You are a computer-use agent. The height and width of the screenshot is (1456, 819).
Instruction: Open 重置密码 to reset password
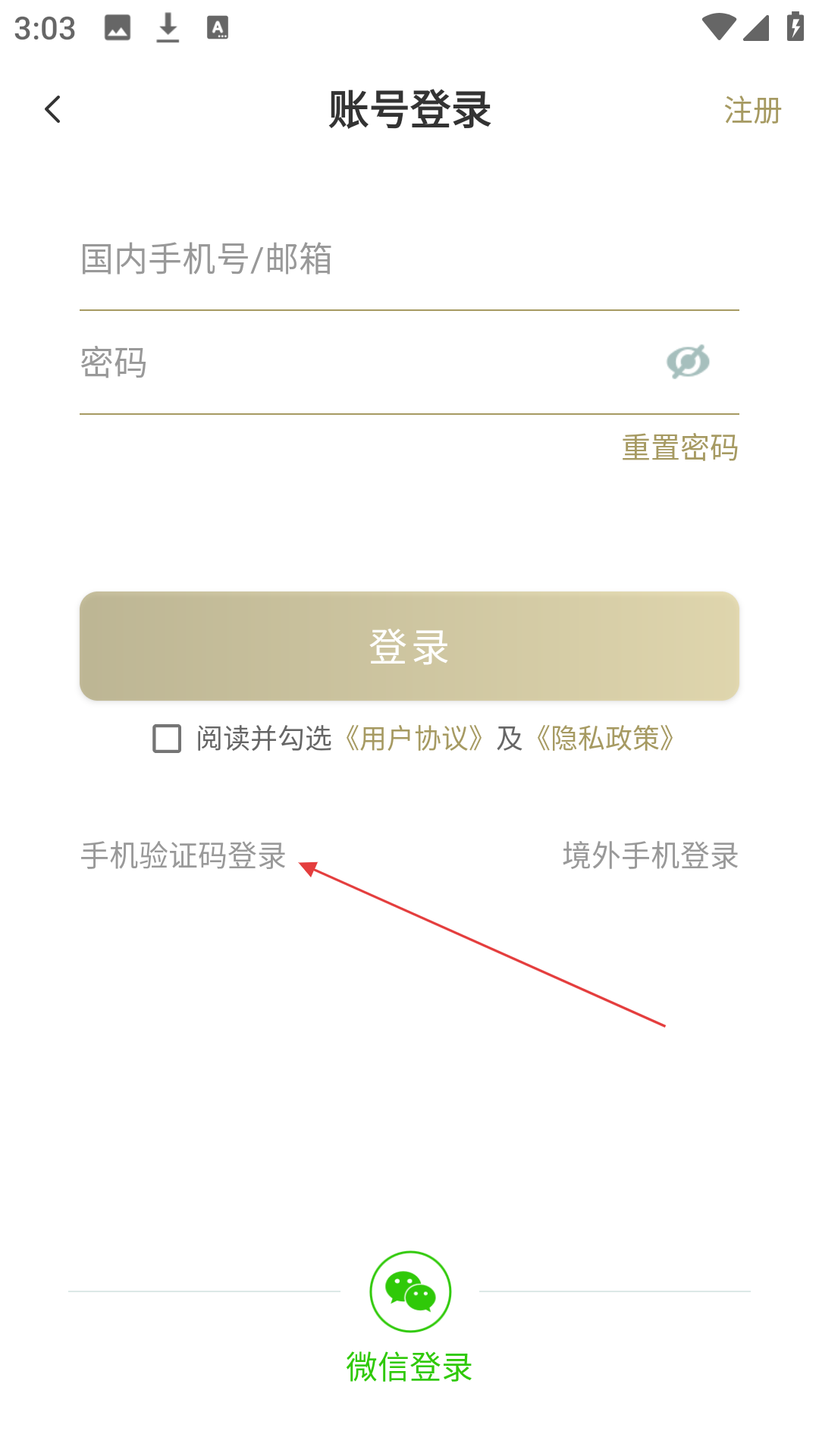tap(680, 447)
